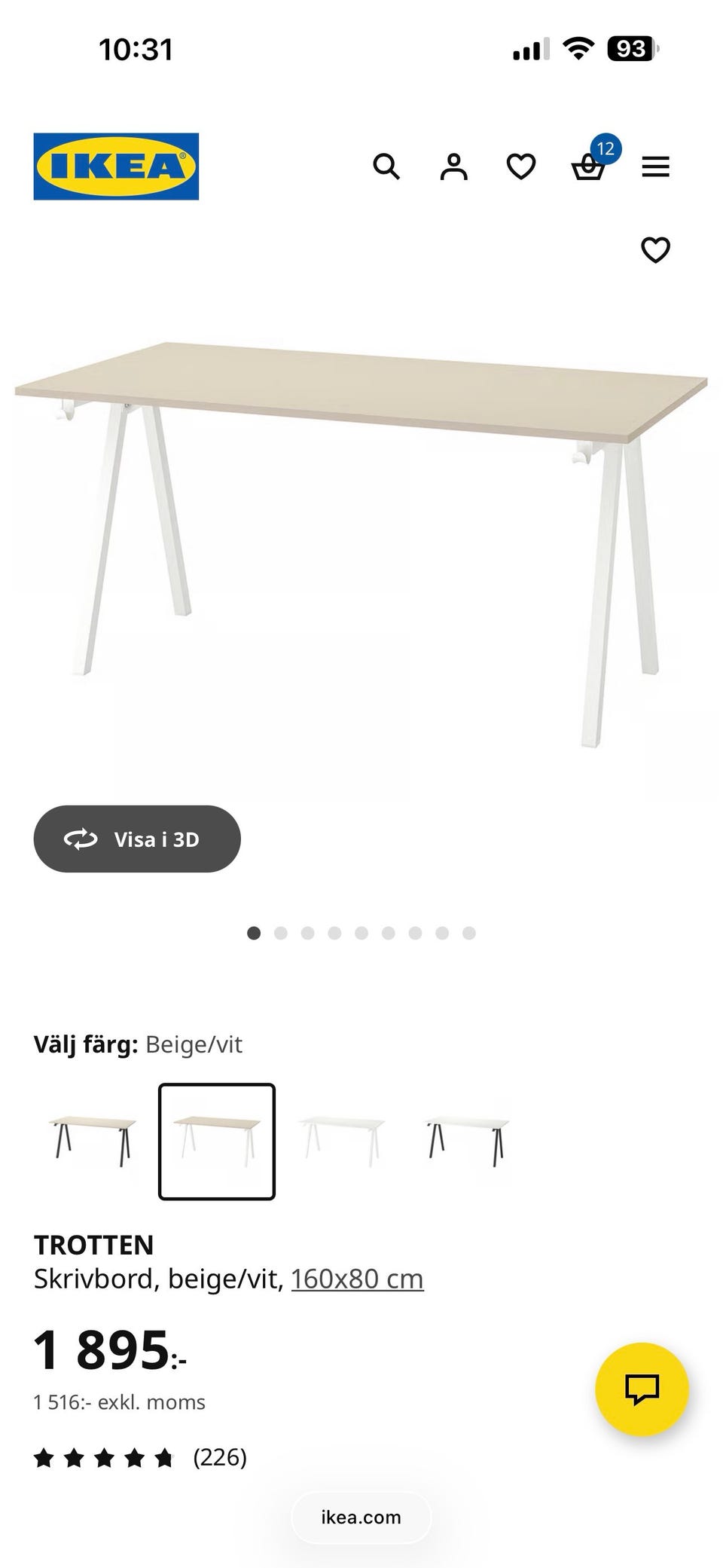Screen dimensions: 723x1568
Task: Open the hamburger menu
Action: tap(656, 167)
